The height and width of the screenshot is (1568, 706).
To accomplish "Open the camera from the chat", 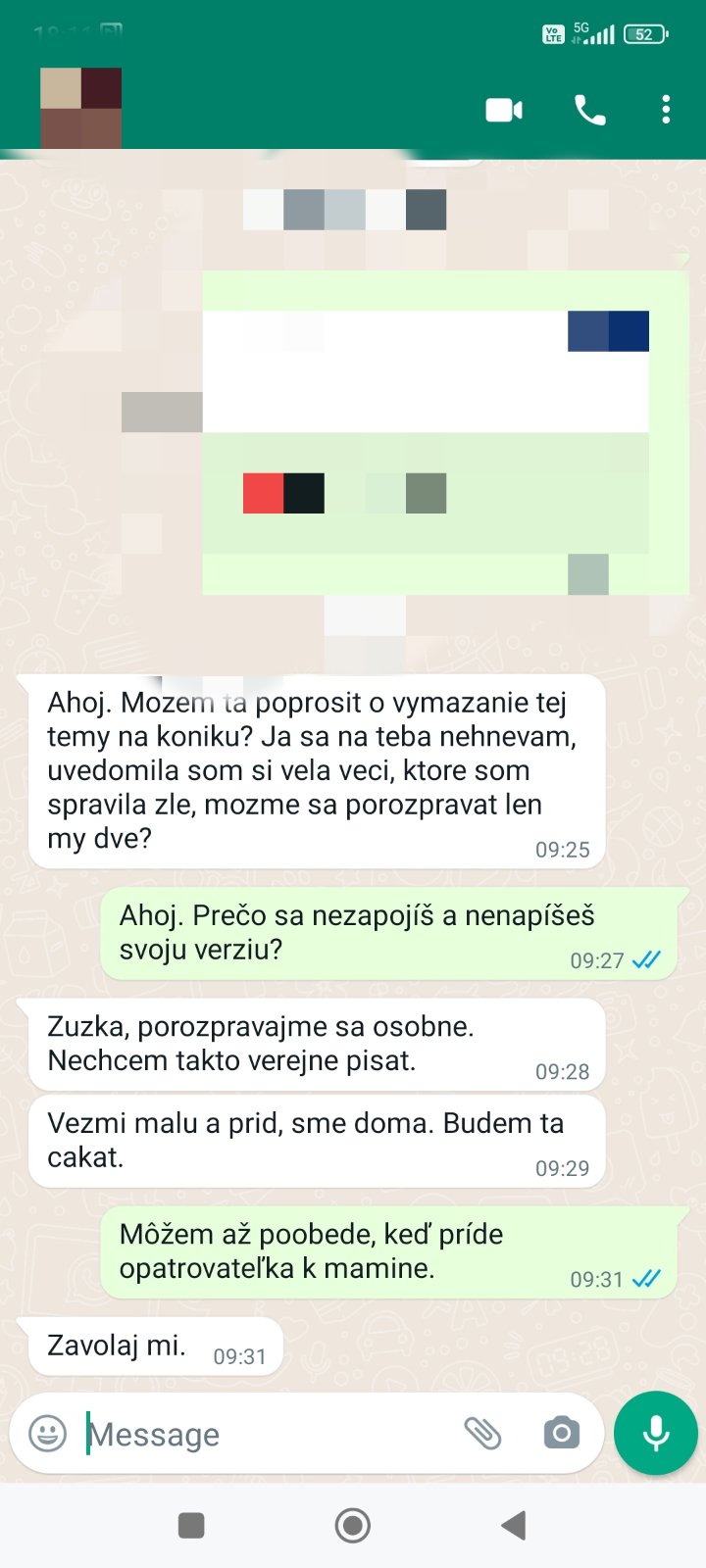I will pyautogui.click(x=561, y=1434).
